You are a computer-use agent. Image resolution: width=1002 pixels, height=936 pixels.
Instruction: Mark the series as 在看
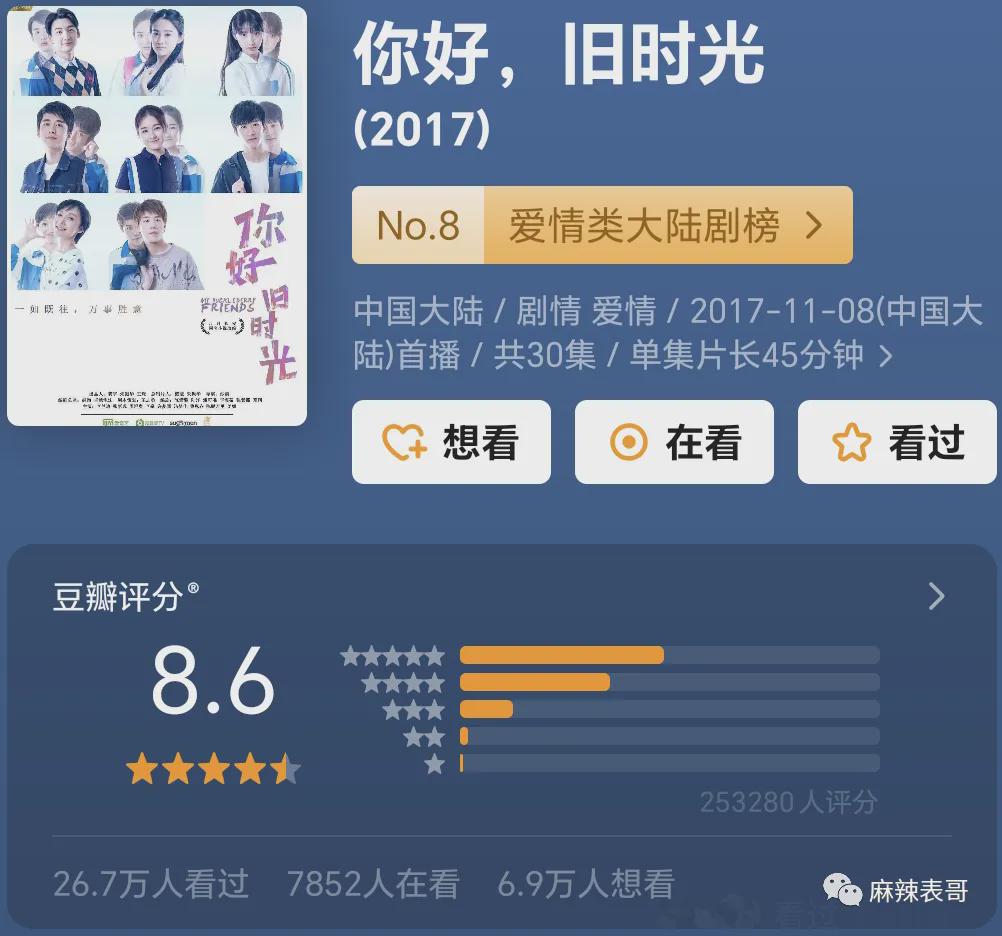click(x=674, y=442)
